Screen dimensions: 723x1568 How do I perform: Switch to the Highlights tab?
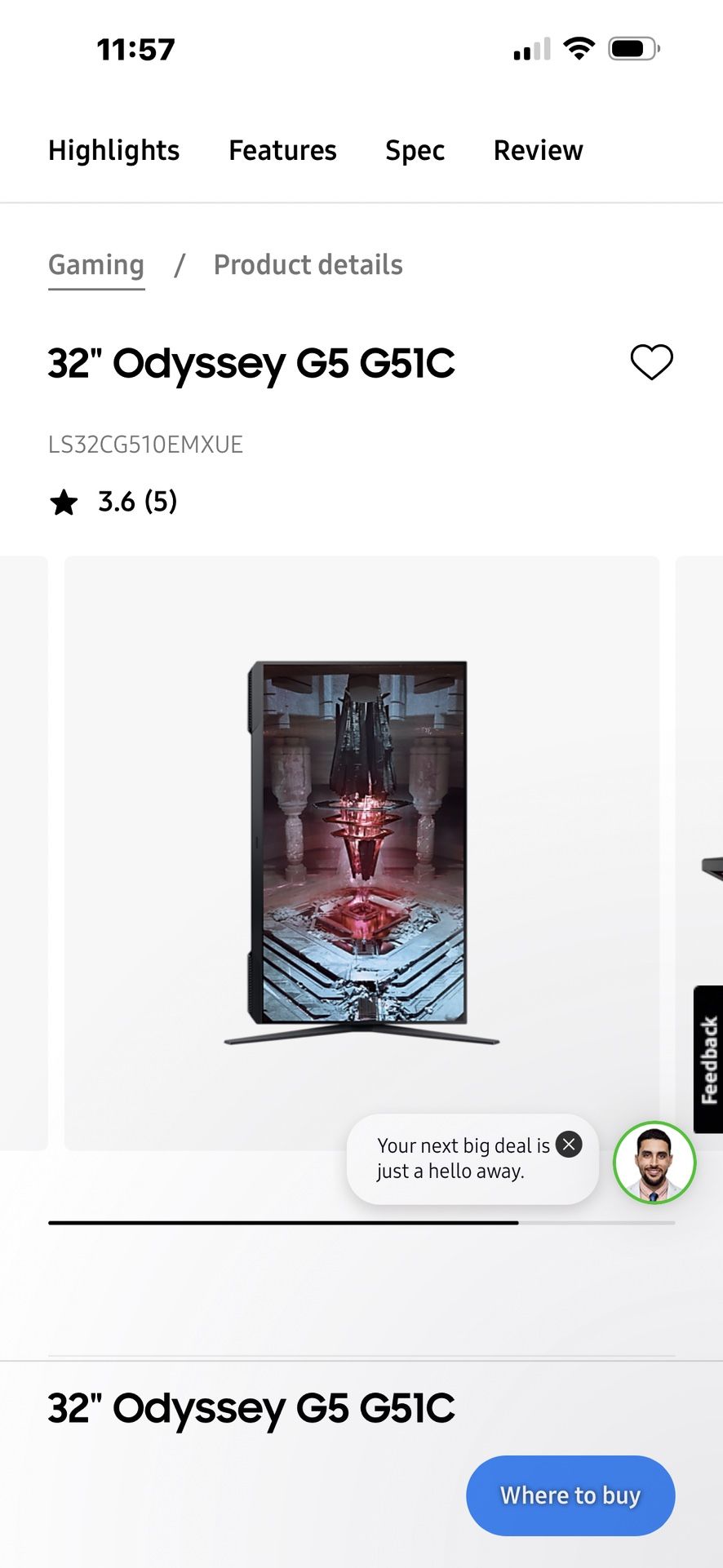click(x=113, y=151)
